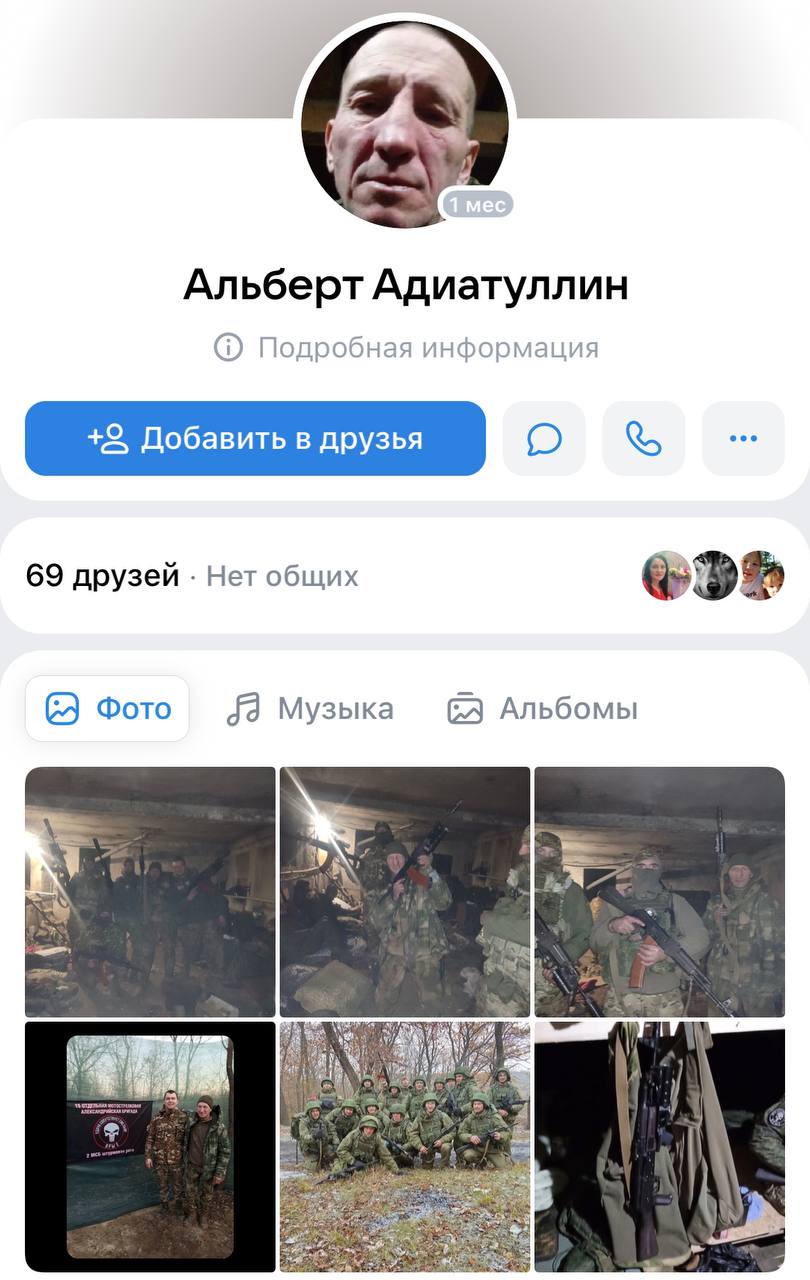Open the photo of masked soldier with rifle
The height and width of the screenshot is (1280, 810).
point(660,891)
